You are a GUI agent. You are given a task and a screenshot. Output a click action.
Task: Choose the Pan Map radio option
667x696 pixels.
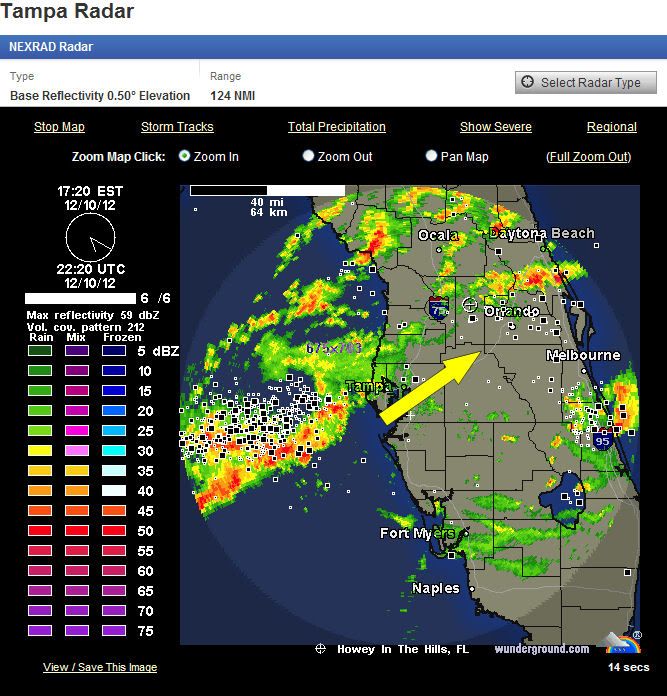tap(432, 156)
